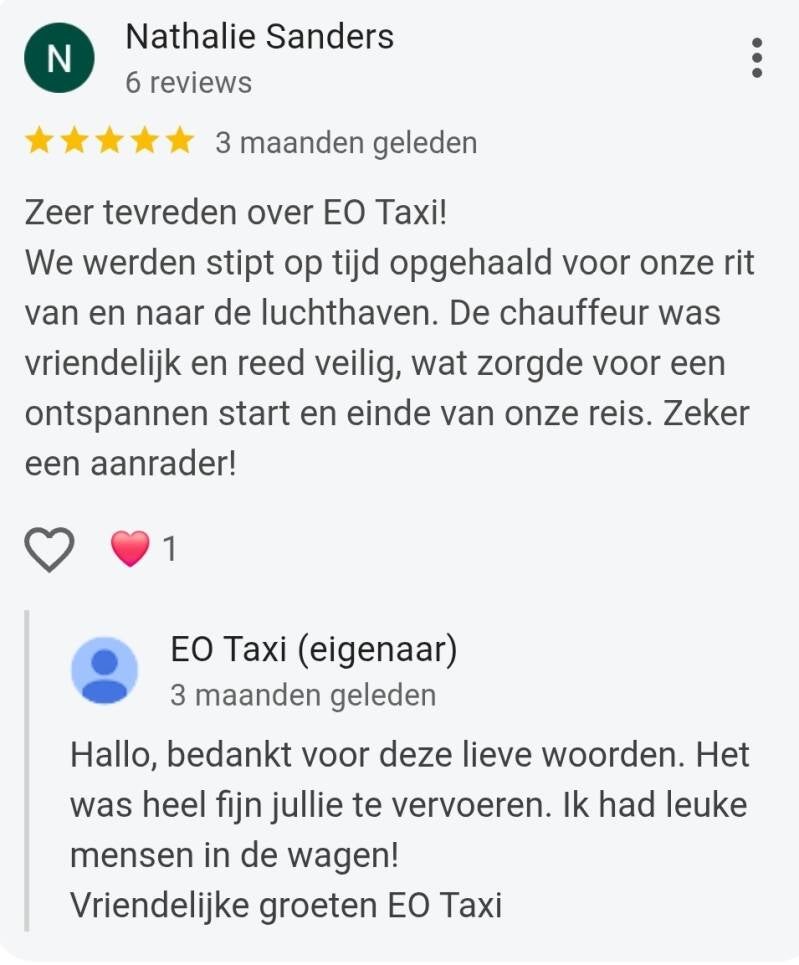Open Nathalie Sanders' reviewer profile

[x=259, y=37]
